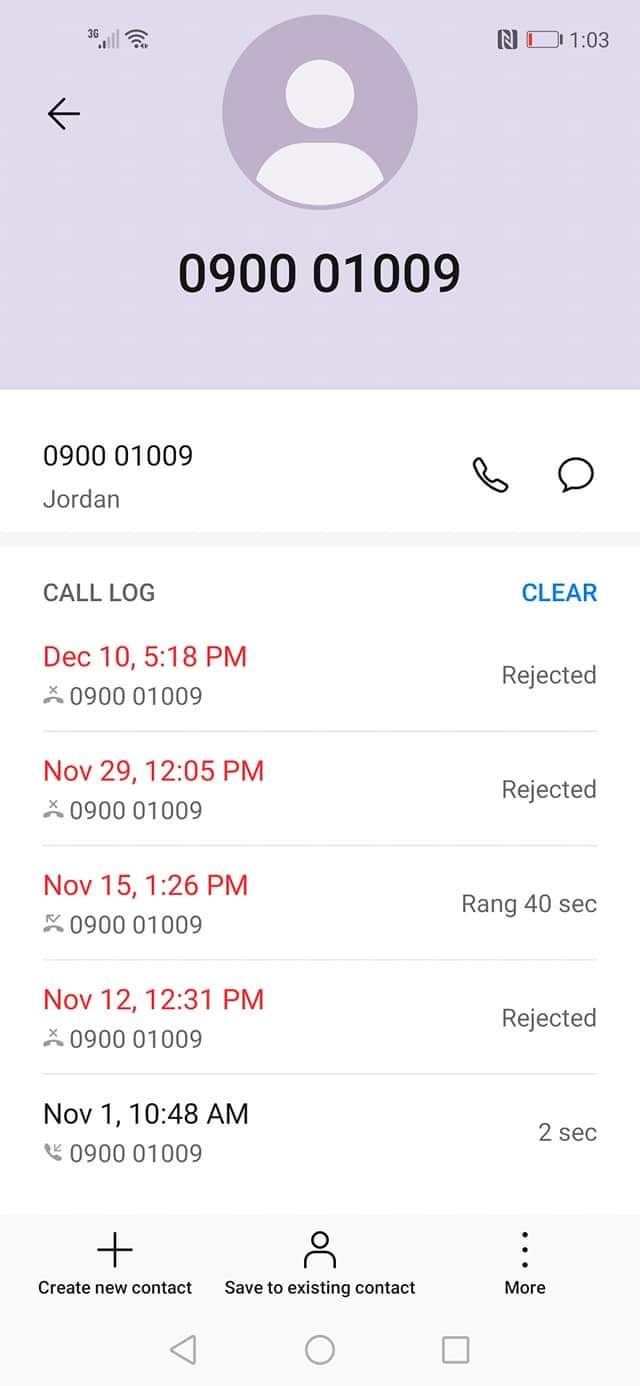Screen dimensions: 640x1386
Task: Send a message to 0900 01009
Action: [576, 475]
